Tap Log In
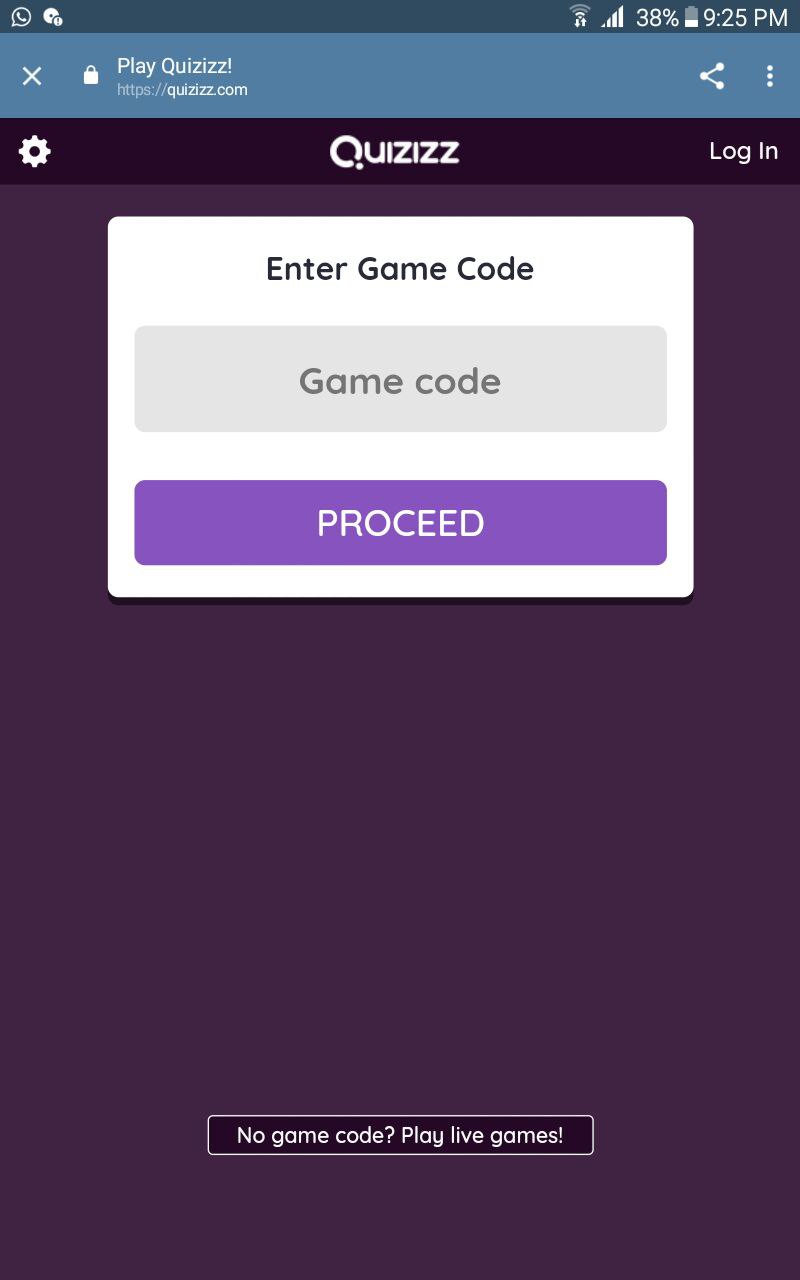This screenshot has height=1280, width=800. tap(743, 151)
